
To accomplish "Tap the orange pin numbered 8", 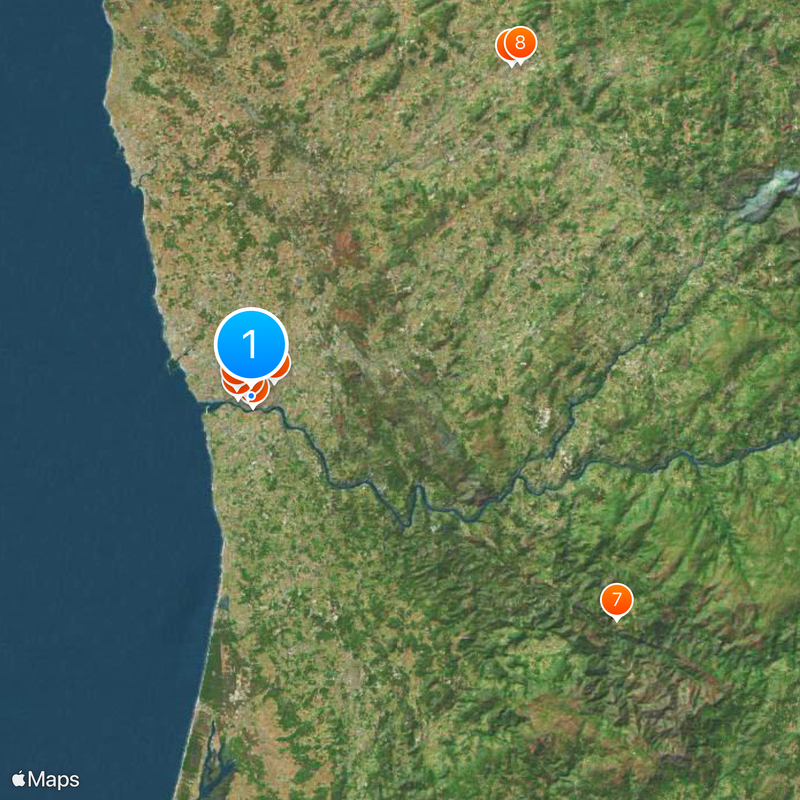I will click(x=520, y=44).
